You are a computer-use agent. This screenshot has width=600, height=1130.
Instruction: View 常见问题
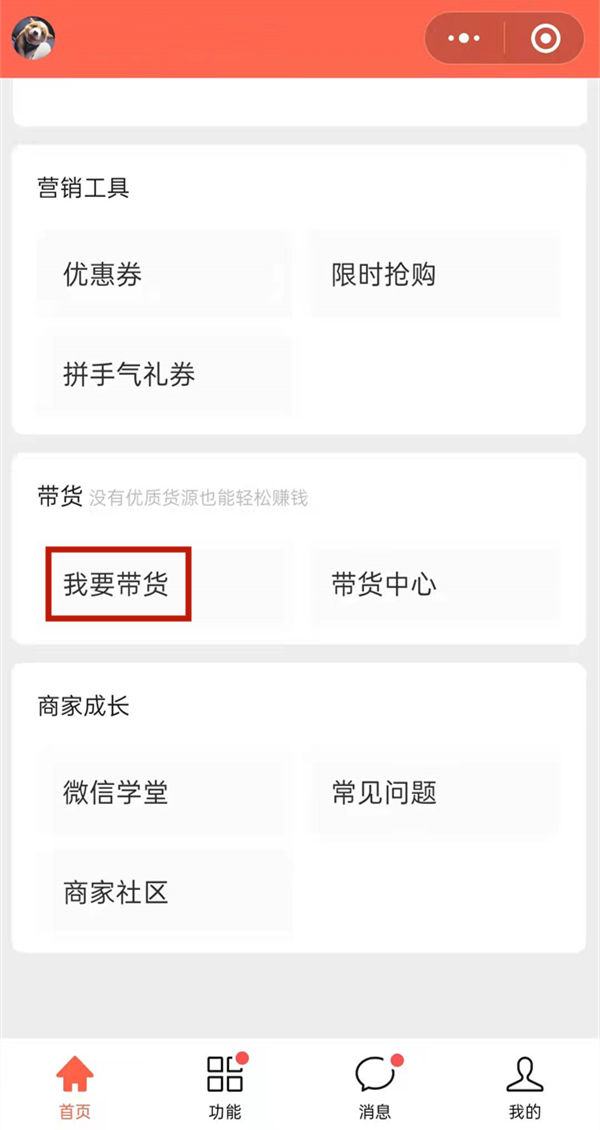tap(434, 793)
